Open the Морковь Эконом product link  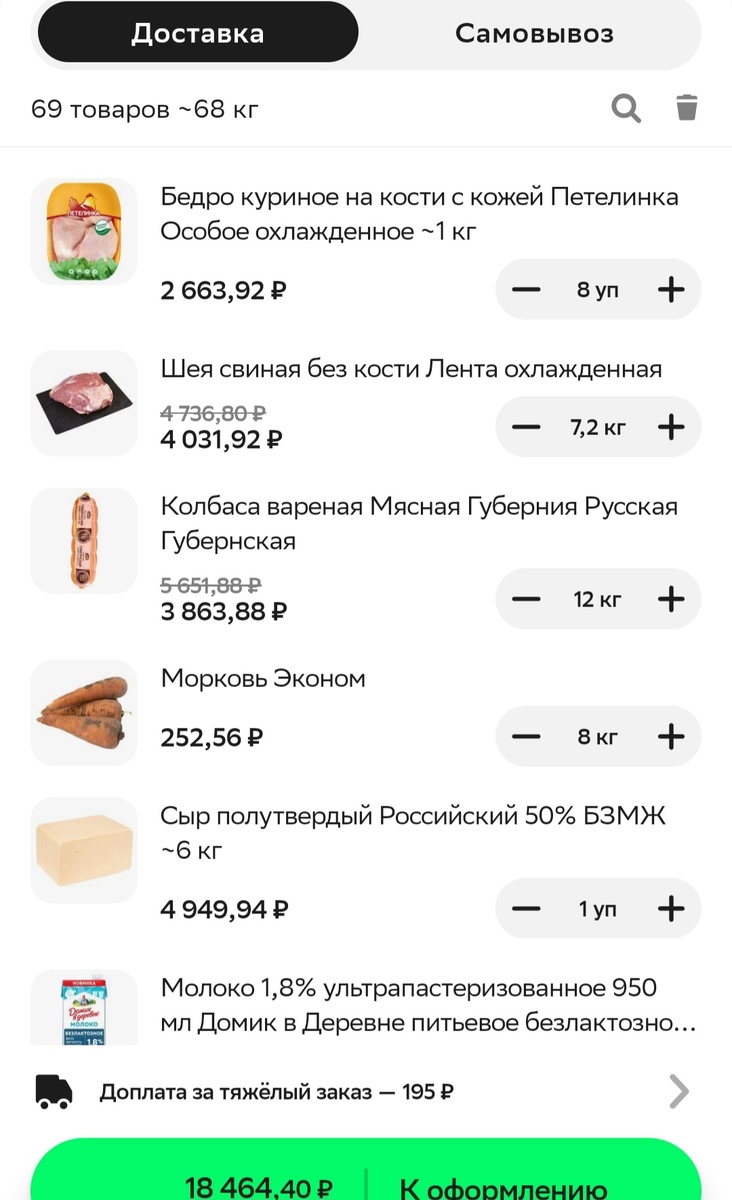(262, 678)
